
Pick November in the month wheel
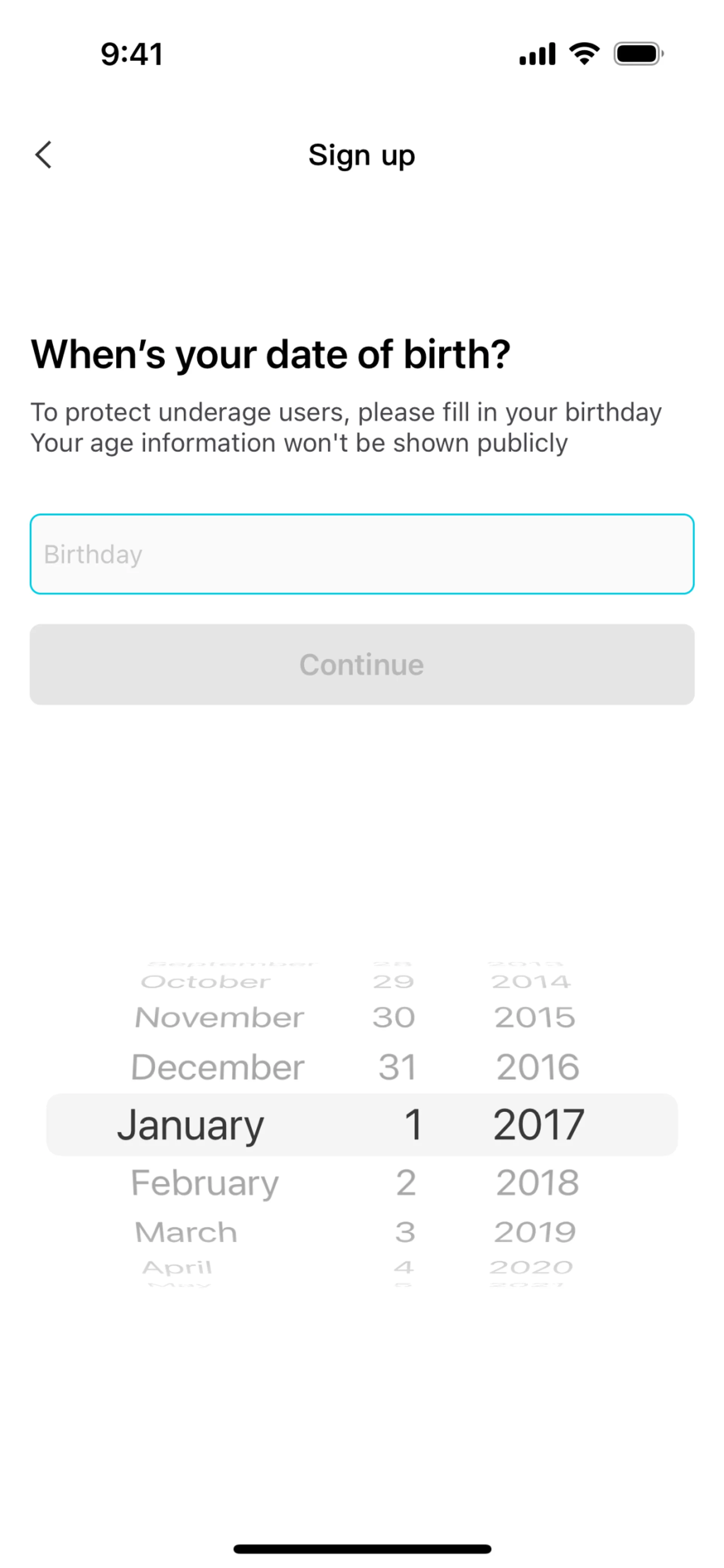click(x=219, y=1017)
